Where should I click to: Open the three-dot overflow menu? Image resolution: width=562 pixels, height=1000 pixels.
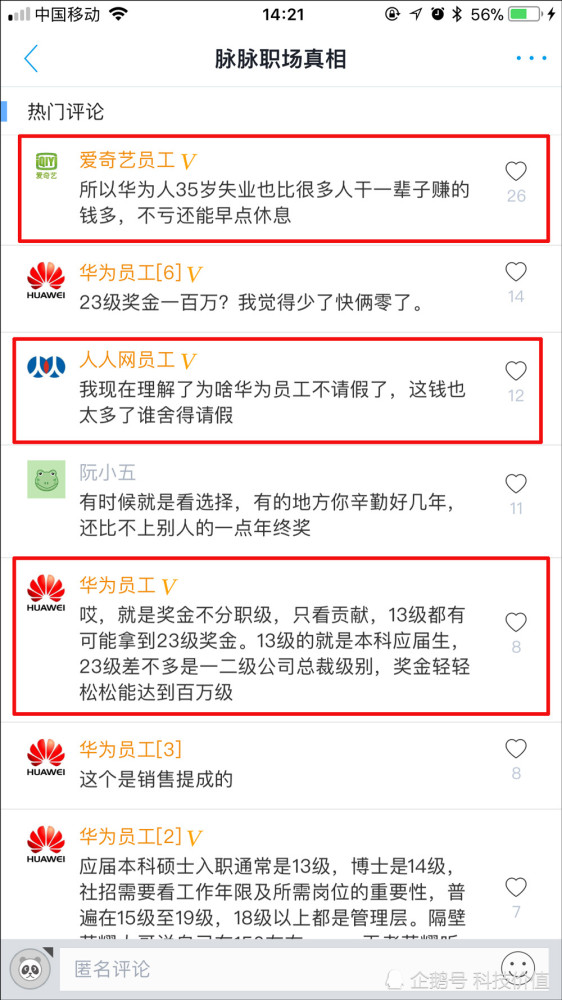click(531, 59)
